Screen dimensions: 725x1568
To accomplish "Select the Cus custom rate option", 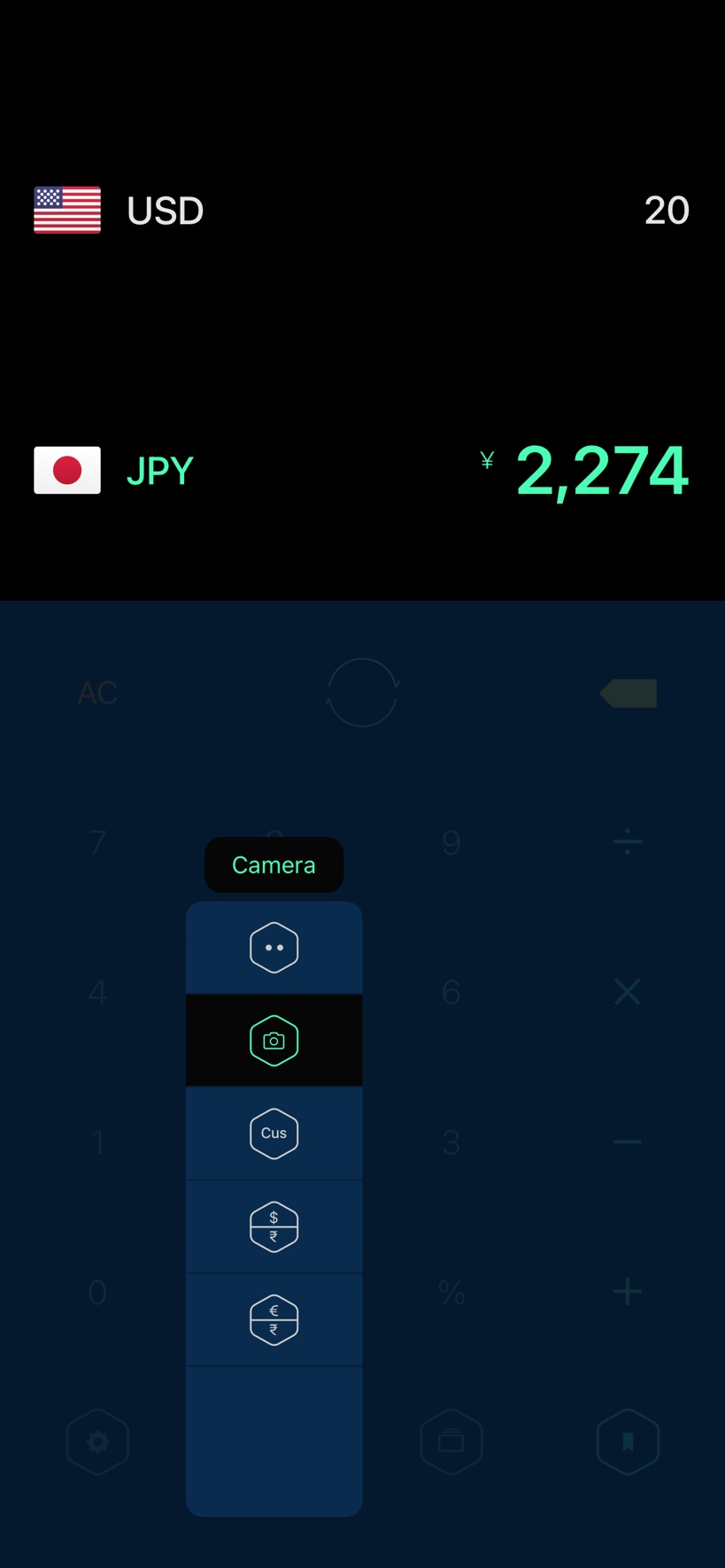I will (274, 1134).
